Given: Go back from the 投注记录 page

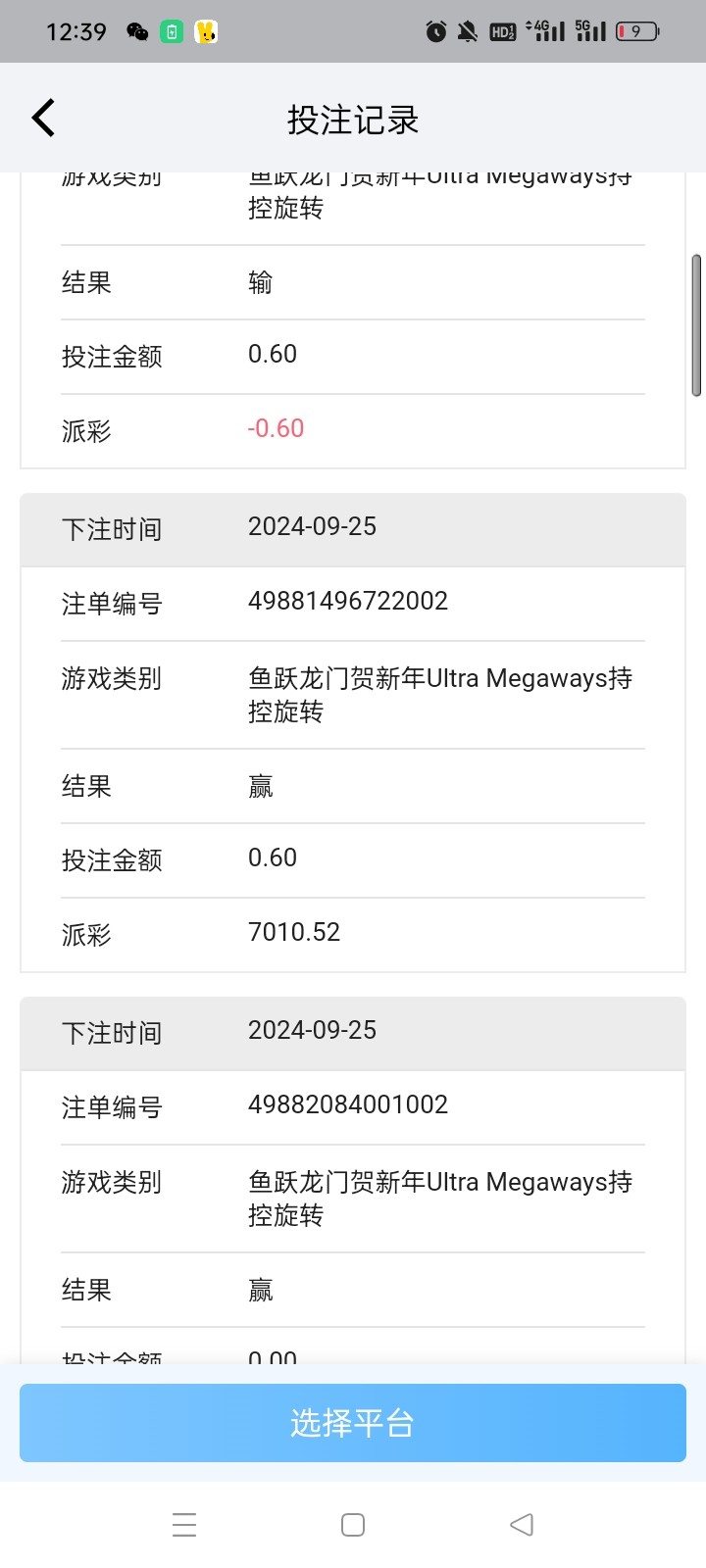Looking at the screenshot, I should tap(44, 119).
